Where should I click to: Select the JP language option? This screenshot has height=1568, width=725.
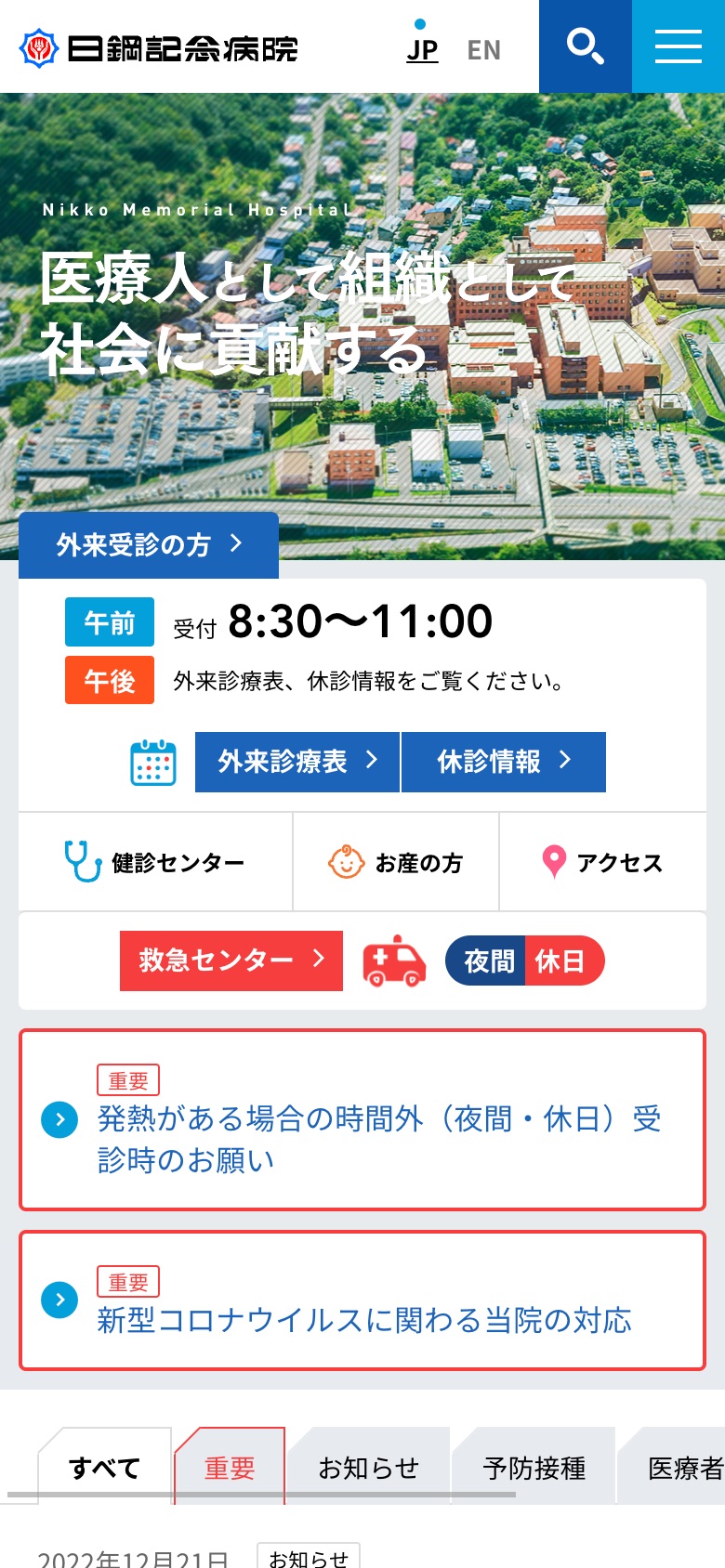tap(422, 50)
